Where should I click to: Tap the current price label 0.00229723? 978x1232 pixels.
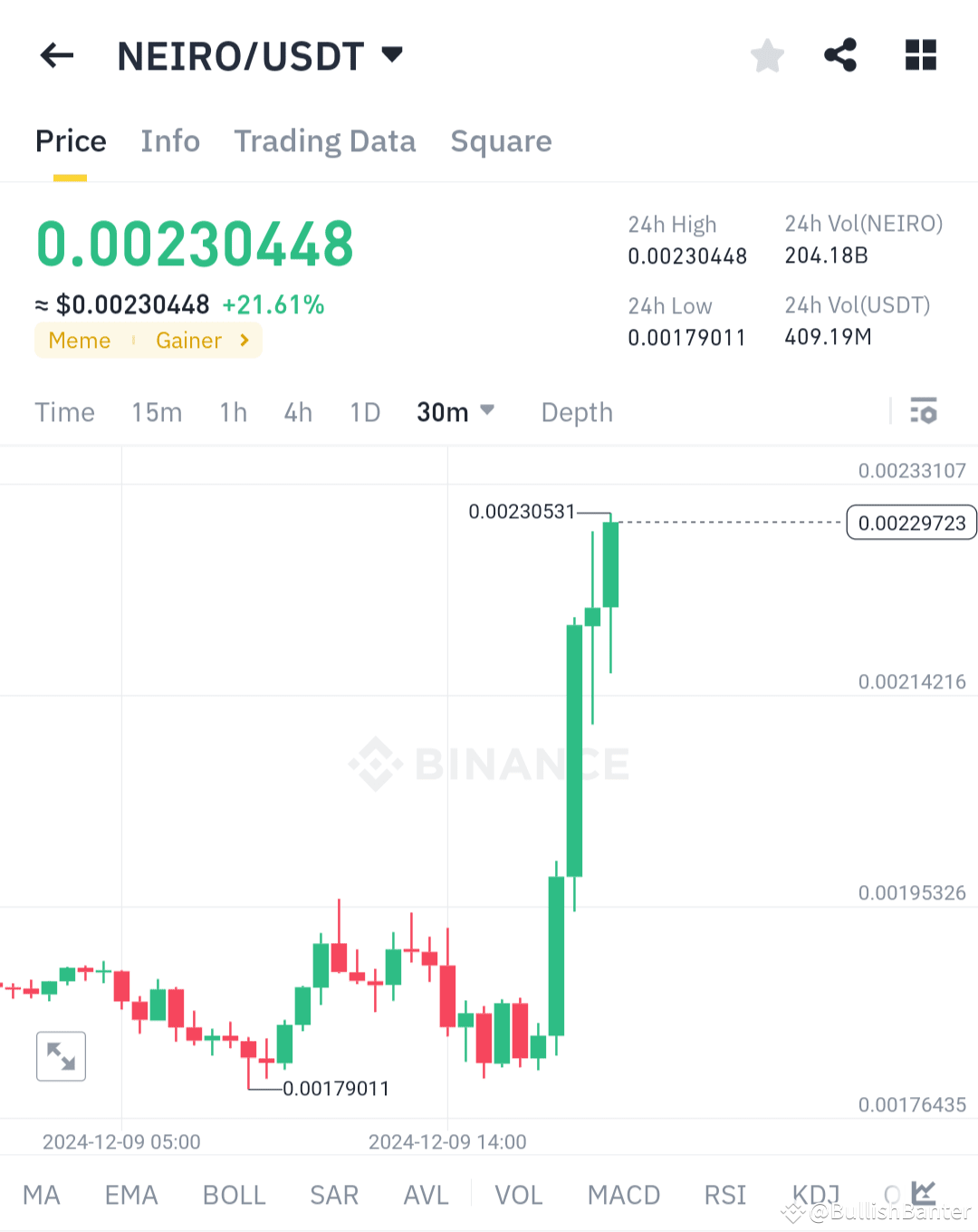(x=911, y=523)
